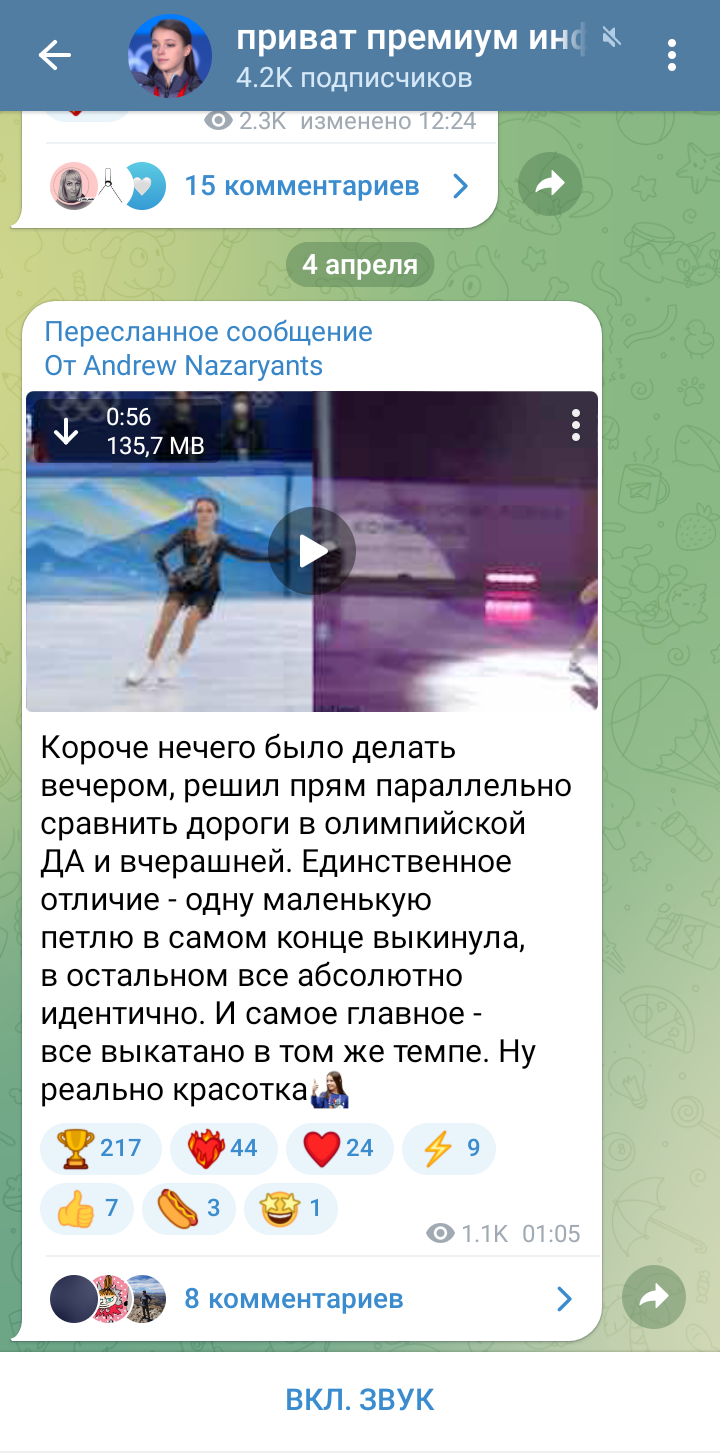The width and height of the screenshot is (720, 1453).
Task: Open the video's three-dot options
Action: [x=575, y=425]
